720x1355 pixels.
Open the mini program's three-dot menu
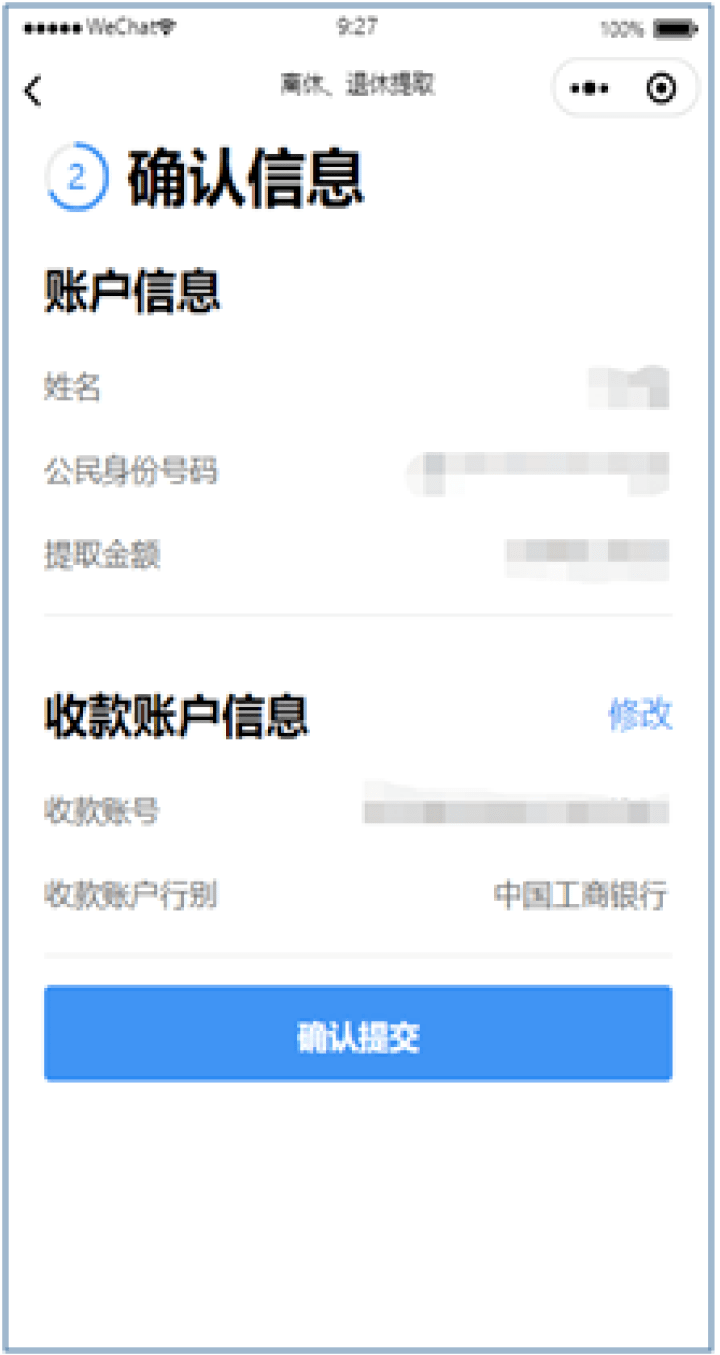589,89
